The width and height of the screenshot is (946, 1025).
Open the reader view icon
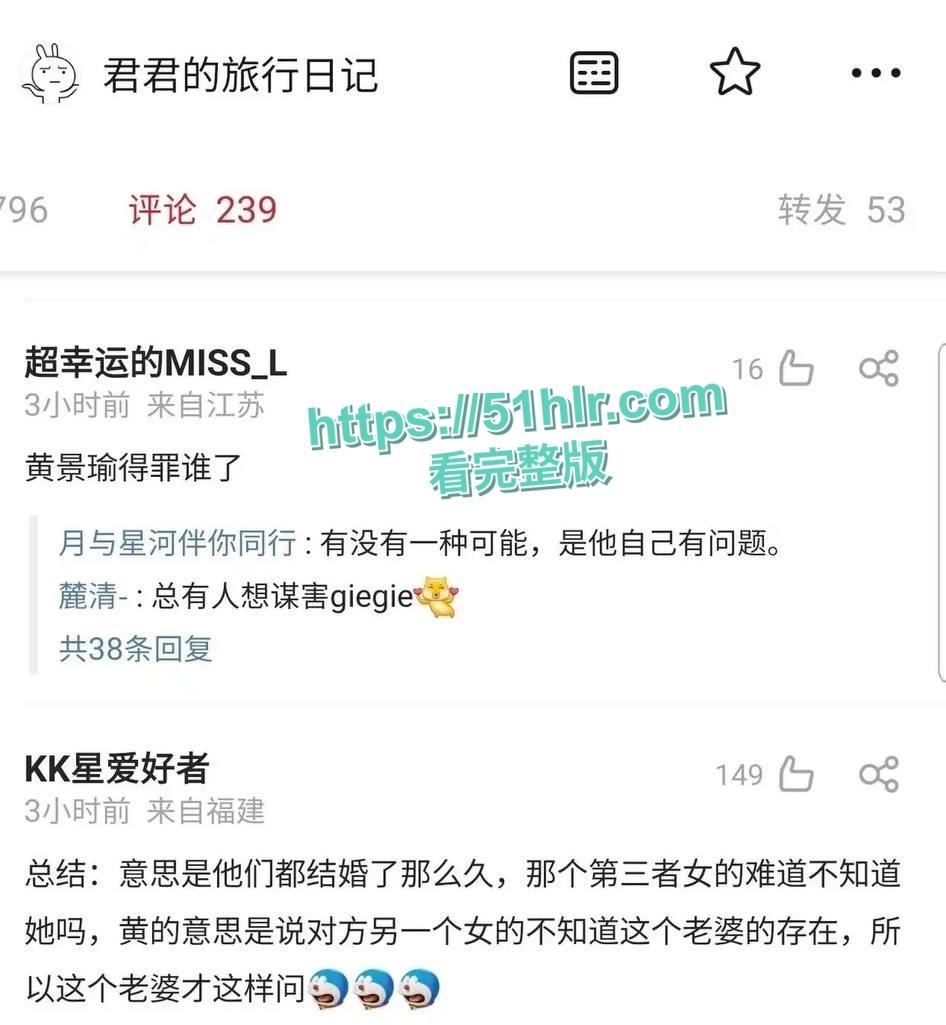(594, 73)
